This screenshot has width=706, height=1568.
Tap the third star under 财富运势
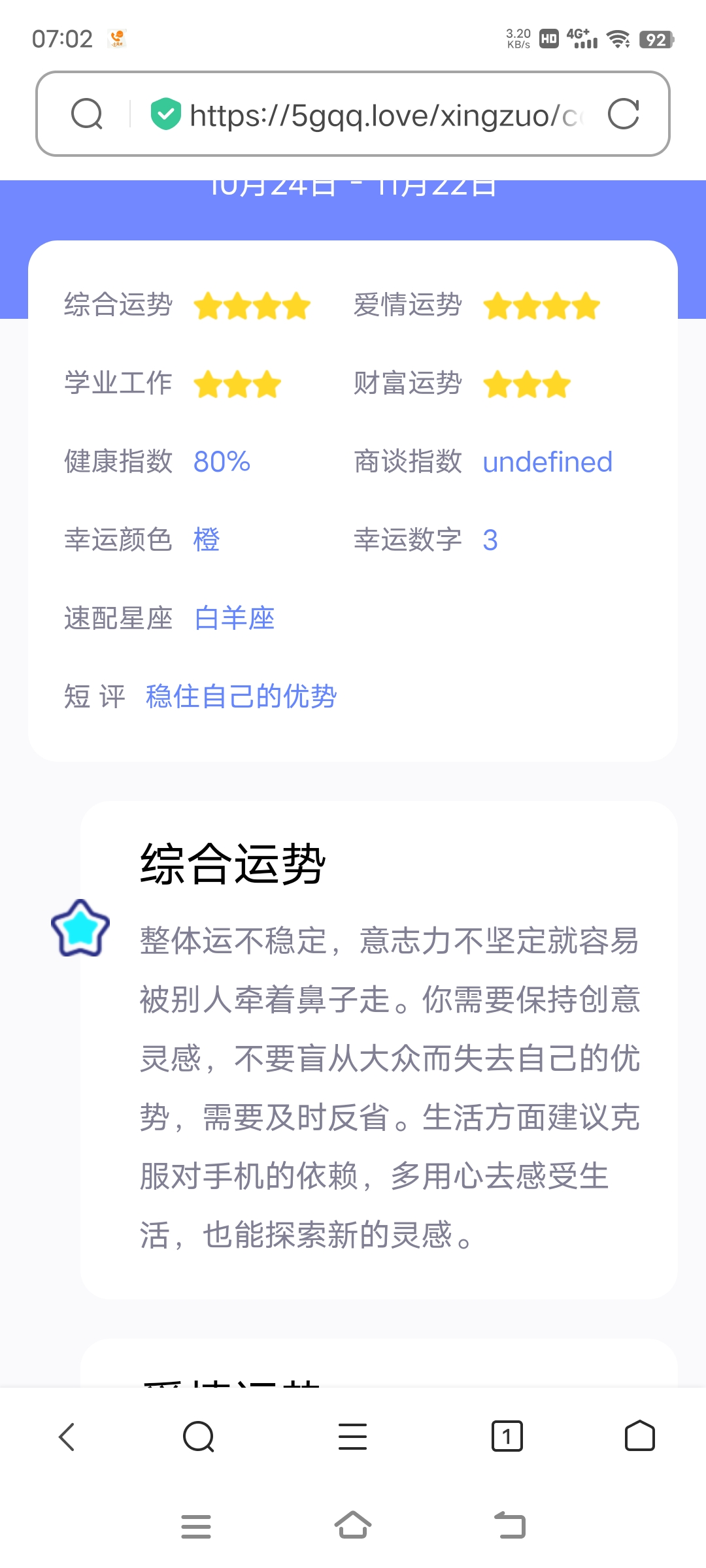pos(556,385)
